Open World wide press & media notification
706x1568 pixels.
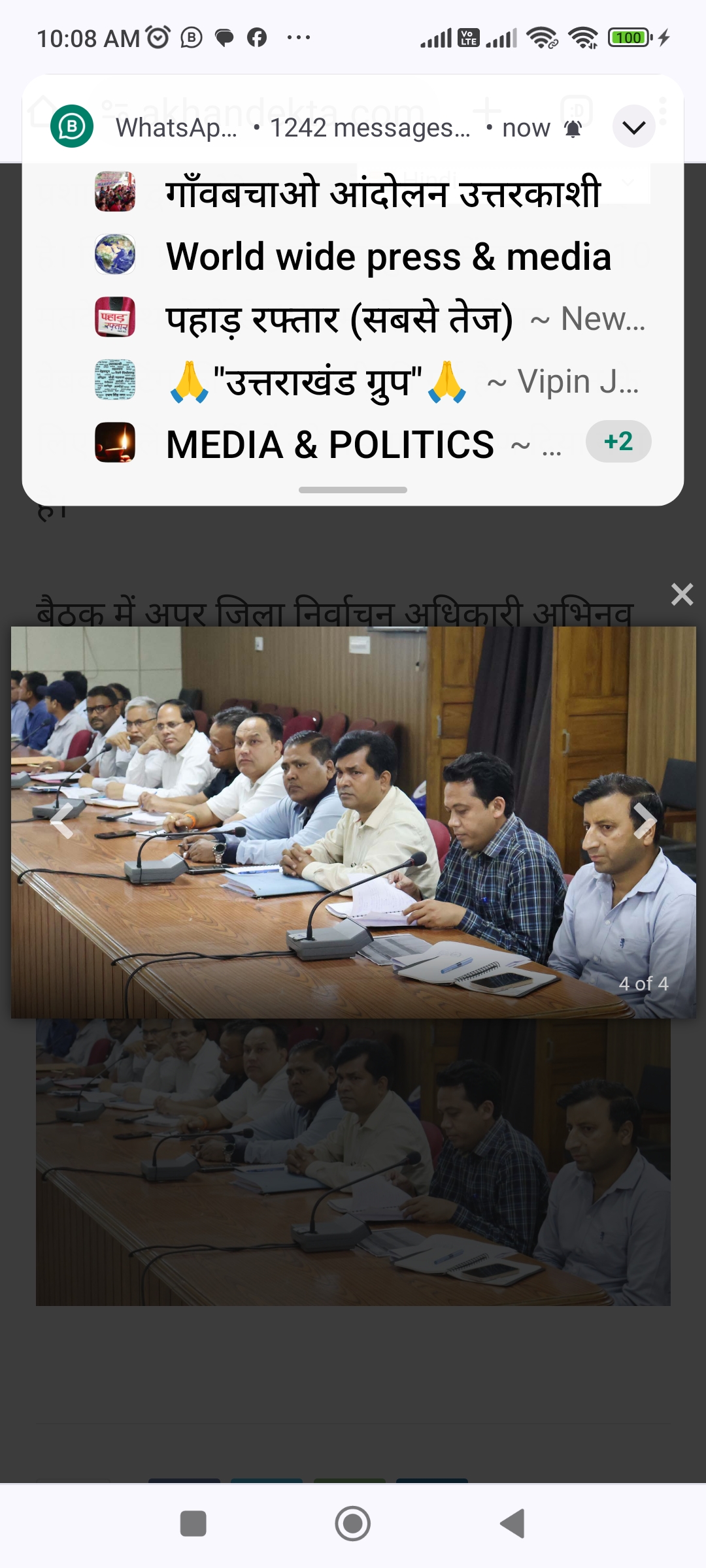click(388, 256)
